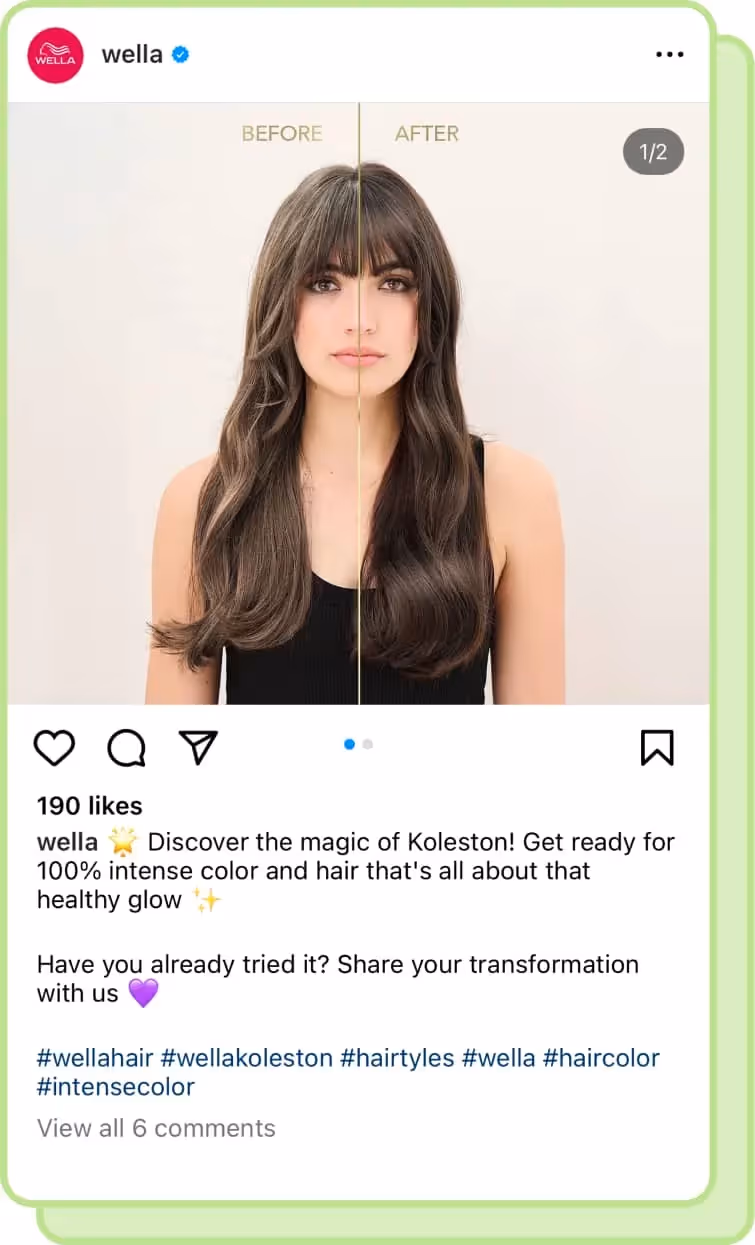This screenshot has height=1245, width=755.
Task: View all 6 comments
Action: [x=155, y=1128]
